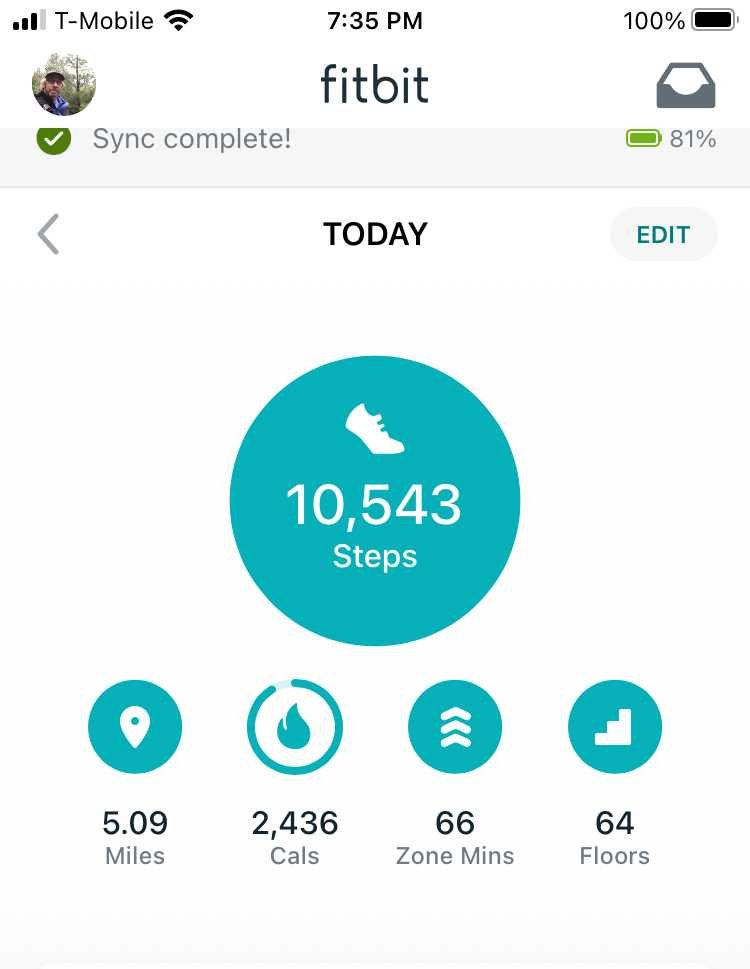Check the Zone Mins details
750x969 pixels.
click(x=455, y=729)
